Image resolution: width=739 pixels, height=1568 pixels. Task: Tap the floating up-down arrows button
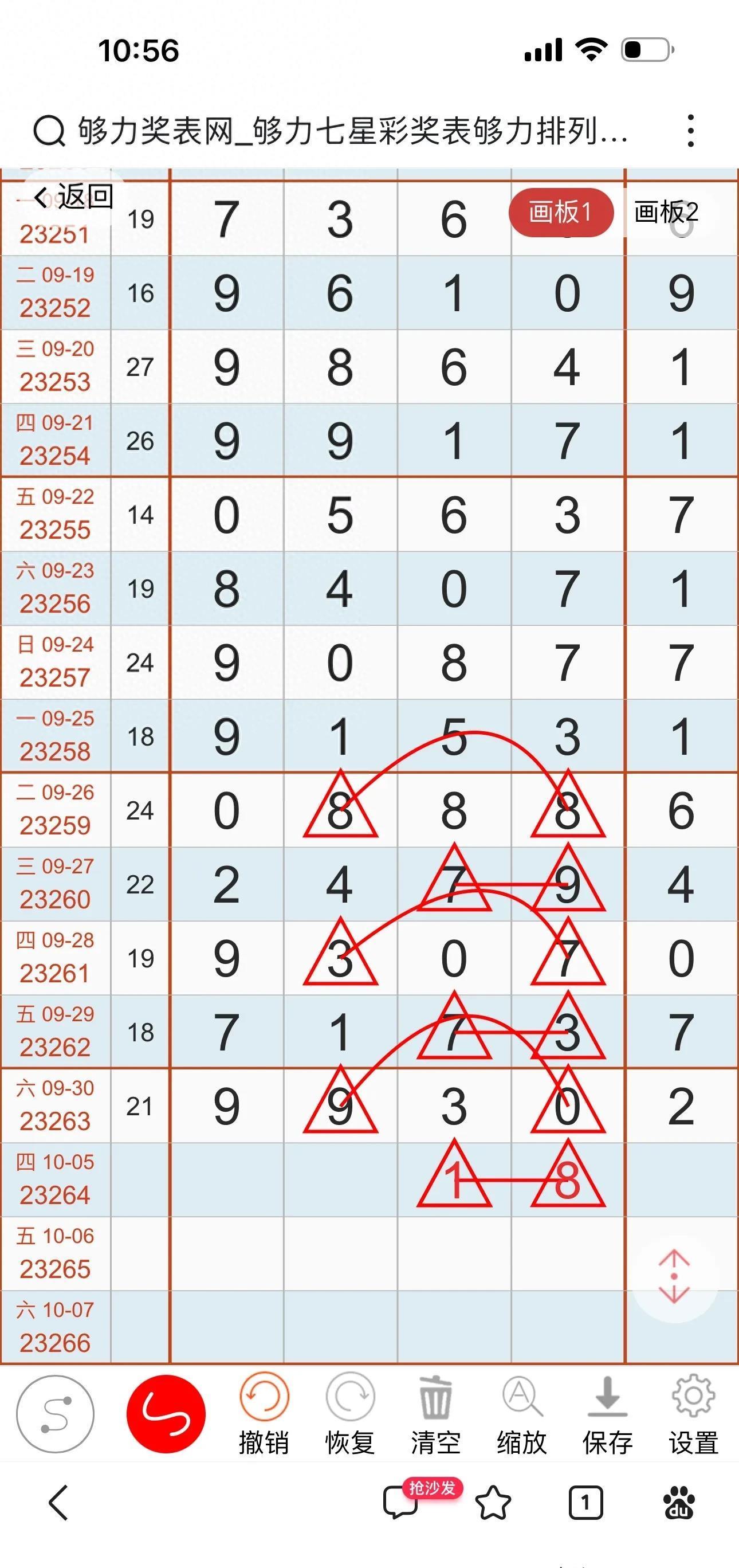tap(674, 1276)
